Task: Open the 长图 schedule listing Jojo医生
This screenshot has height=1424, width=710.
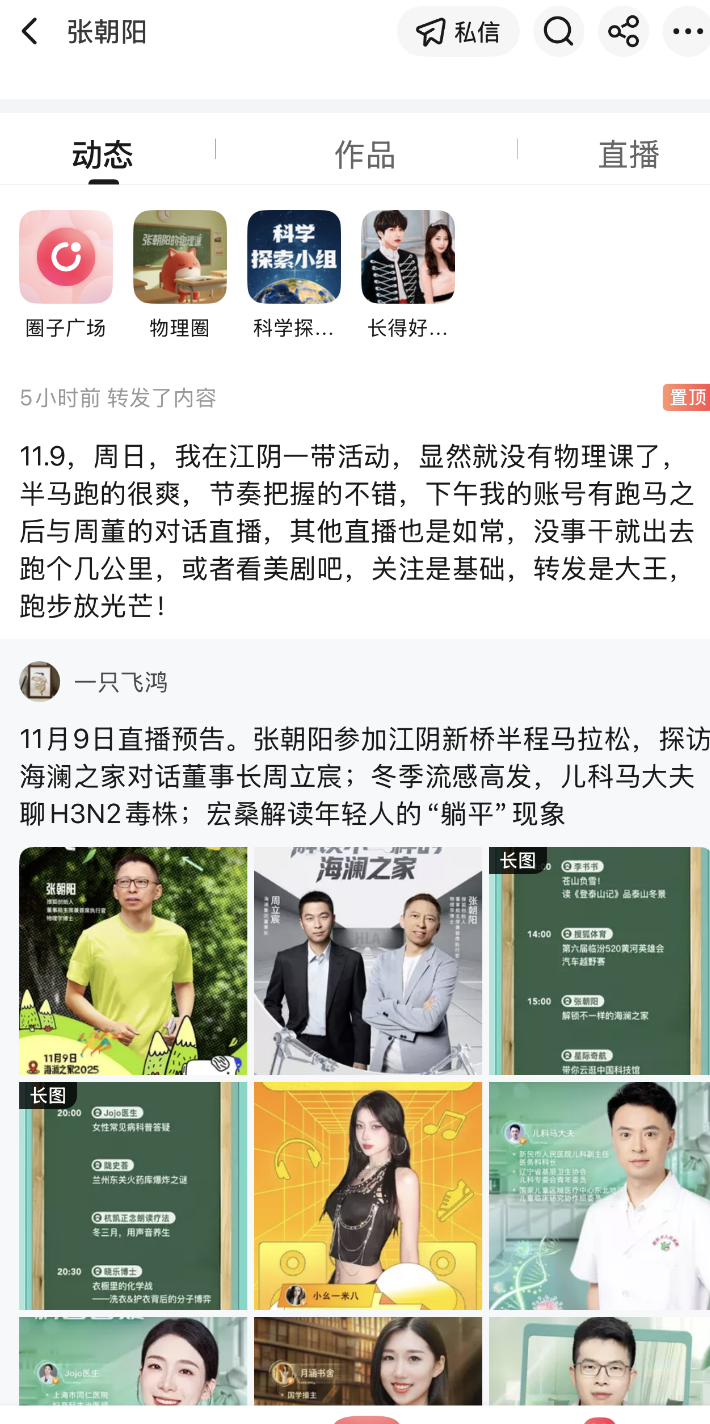Action: click(133, 1196)
